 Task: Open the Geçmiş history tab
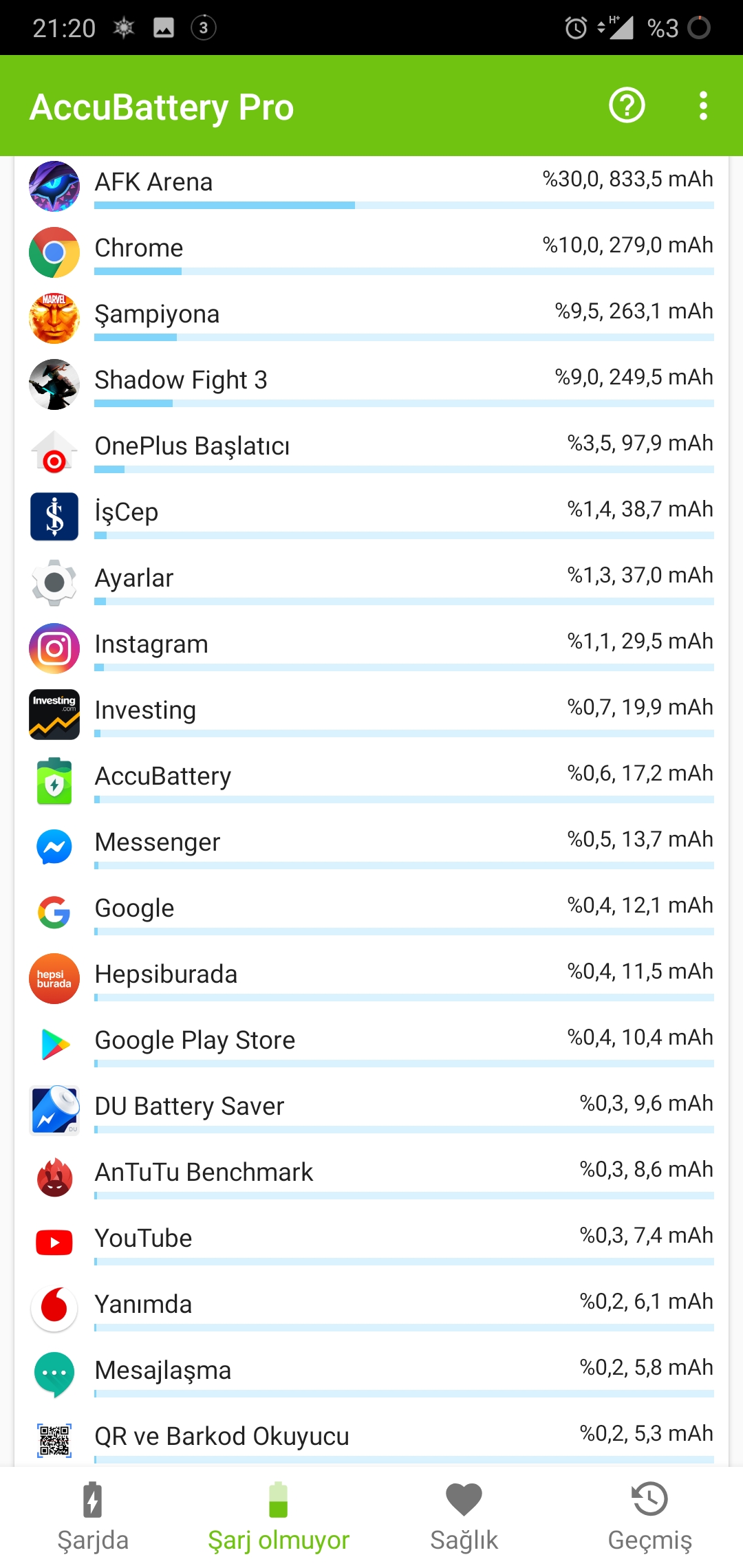pos(650,1517)
